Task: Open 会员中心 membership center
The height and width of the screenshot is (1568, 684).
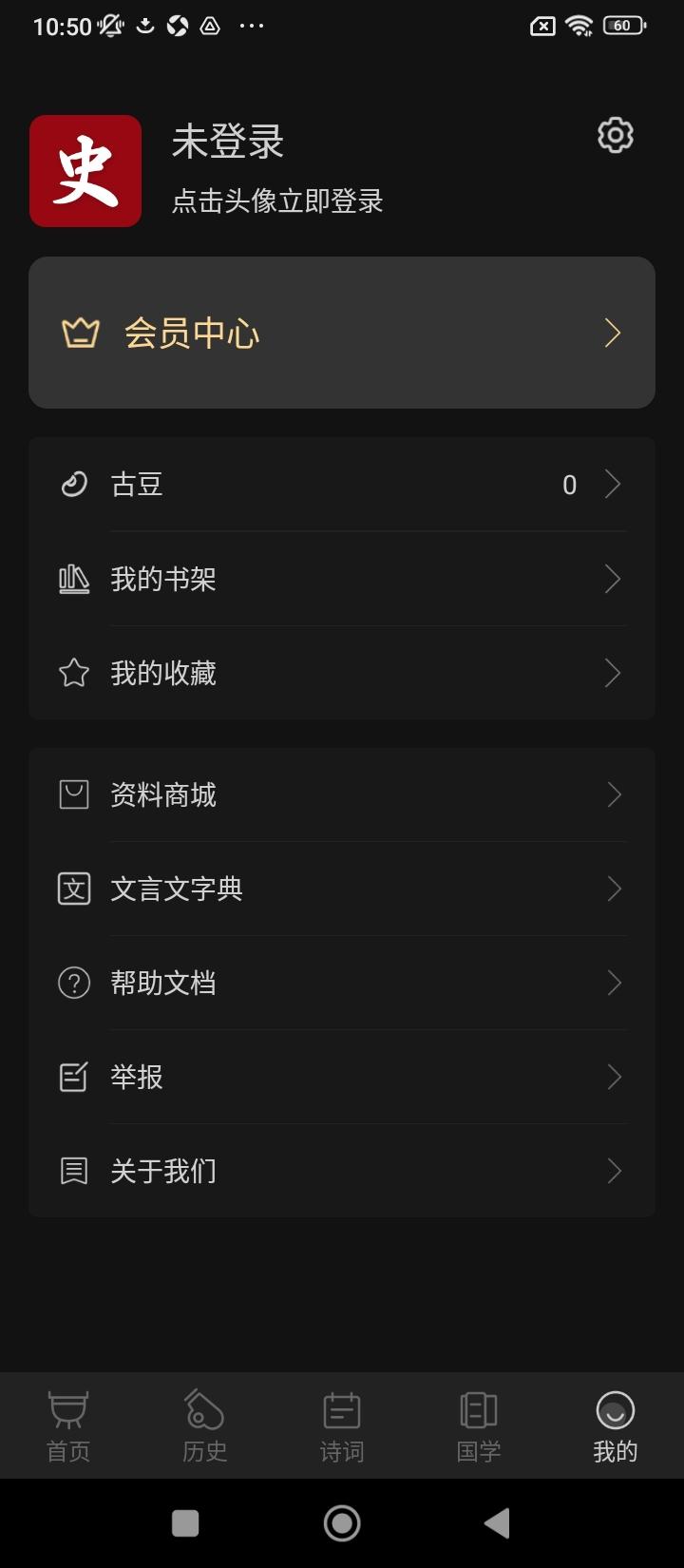Action: point(342,333)
